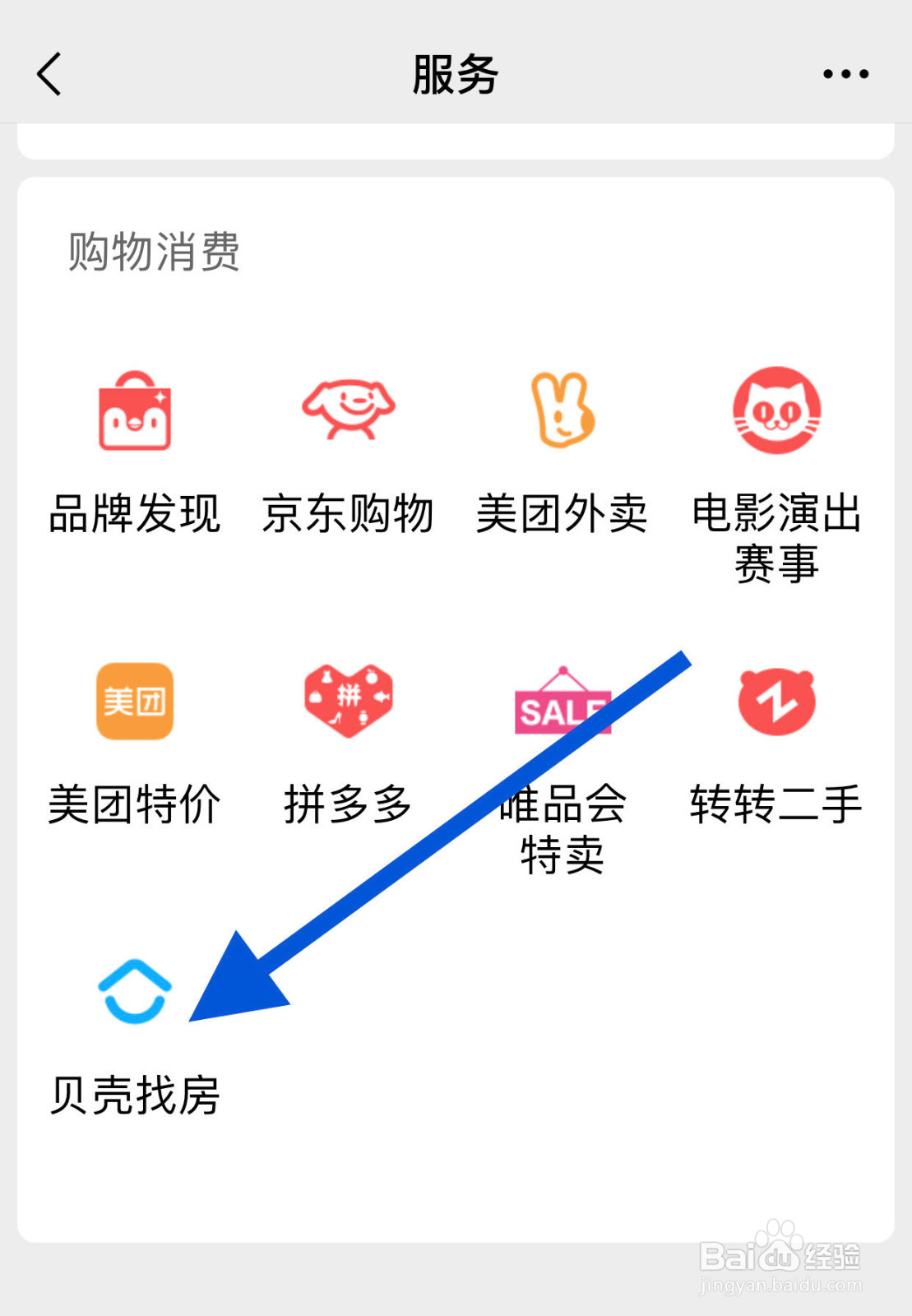Launch 京东购物
The height and width of the screenshot is (1316, 912).
point(349,411)
